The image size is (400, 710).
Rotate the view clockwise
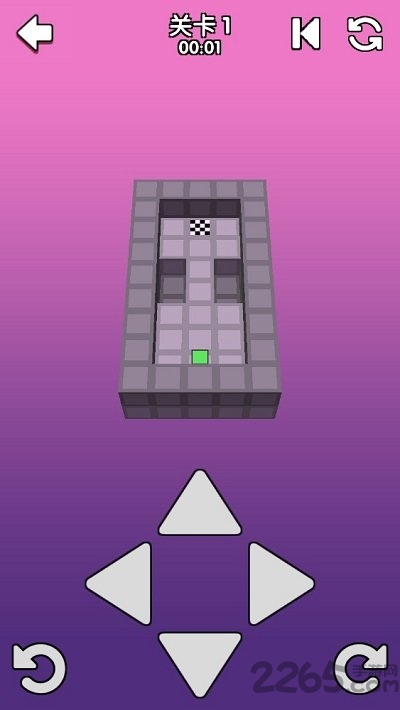click(x=361, y=668)
